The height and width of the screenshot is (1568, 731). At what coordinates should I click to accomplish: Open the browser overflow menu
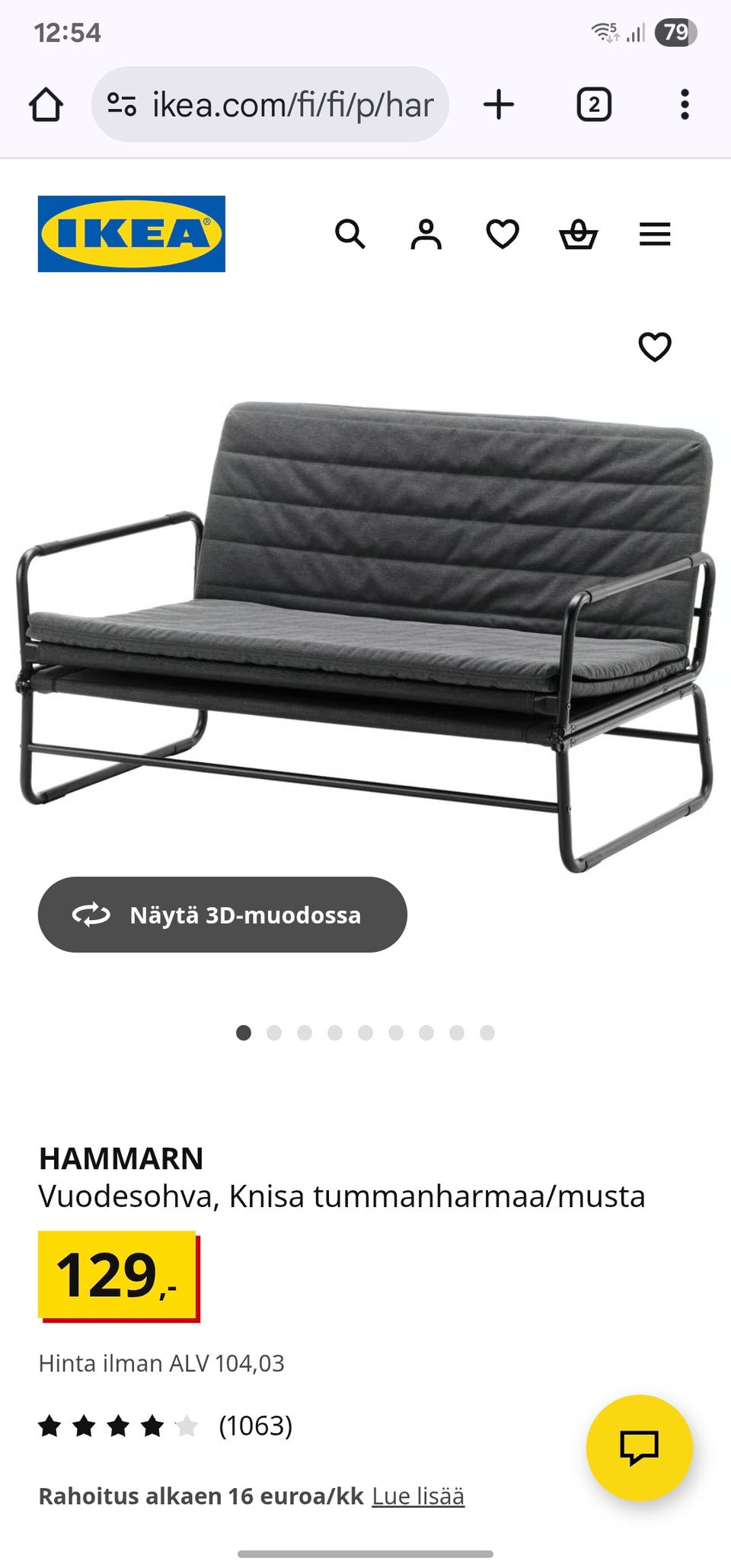click(x=685, y=104)
